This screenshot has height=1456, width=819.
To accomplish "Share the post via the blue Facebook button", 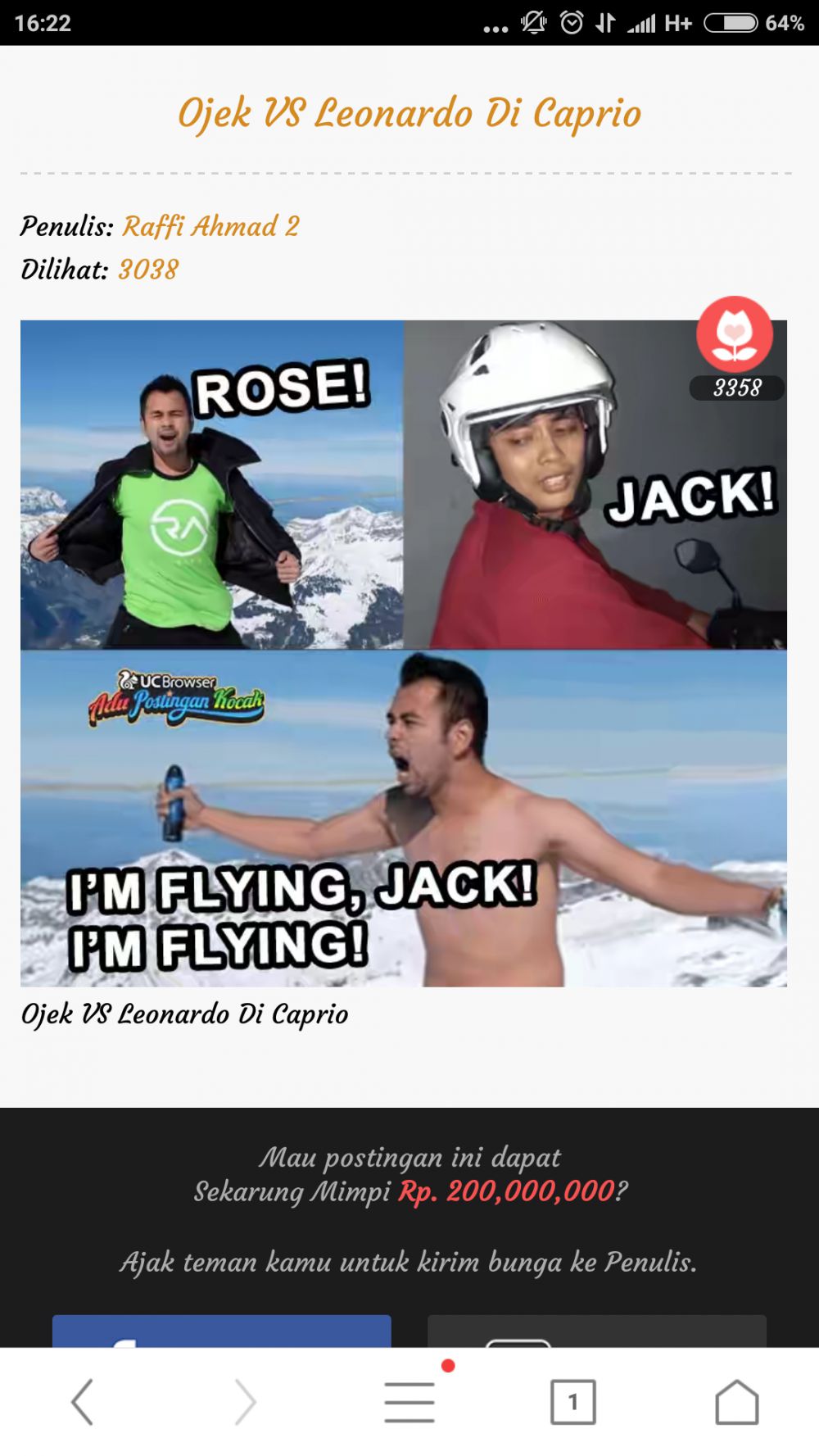I will [x=221, y=1331].
